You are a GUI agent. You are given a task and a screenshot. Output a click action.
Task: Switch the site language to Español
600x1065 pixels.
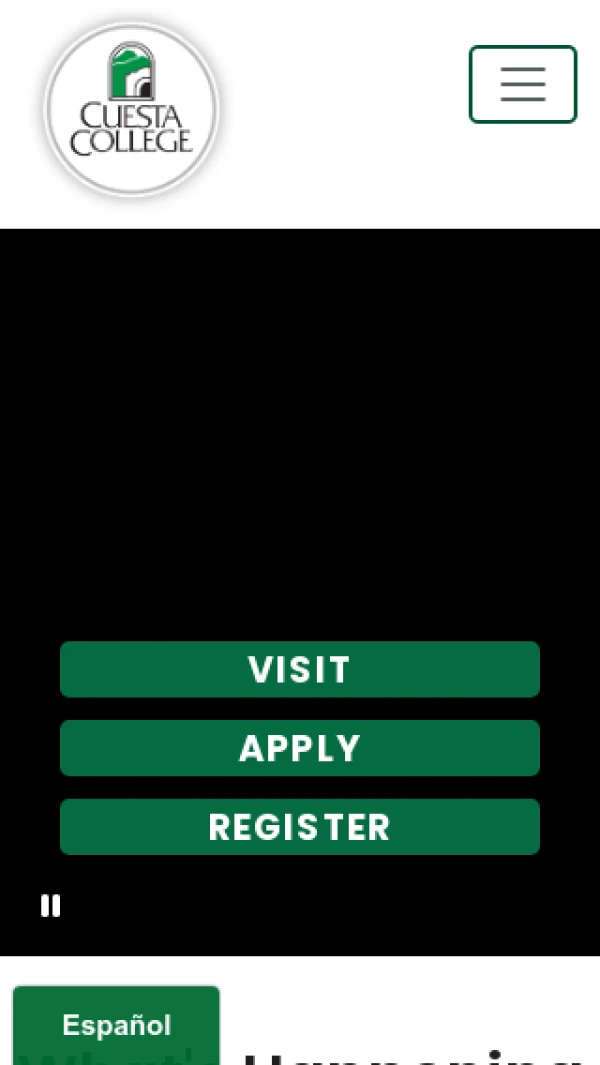click(x=116, y=1024)
